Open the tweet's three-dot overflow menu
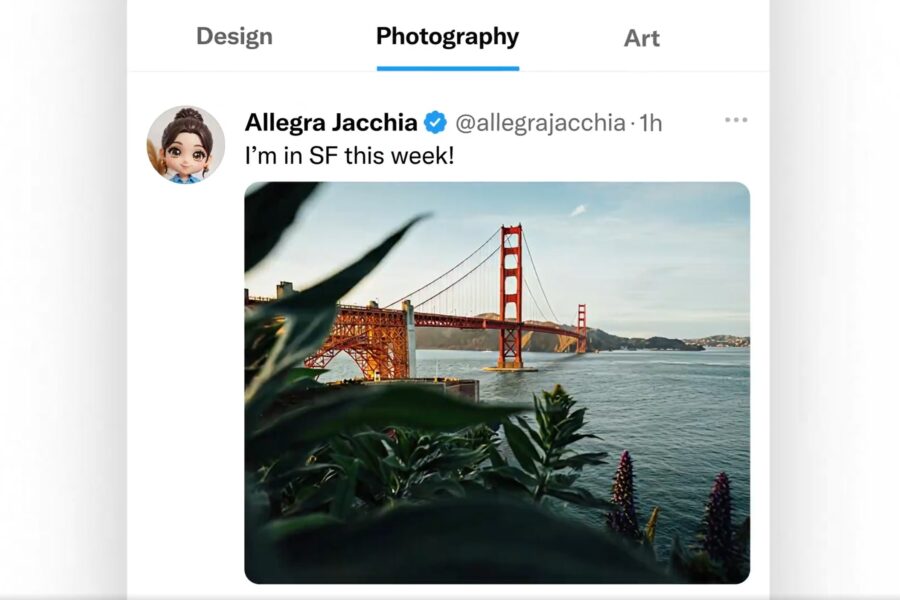 point(736,120)
